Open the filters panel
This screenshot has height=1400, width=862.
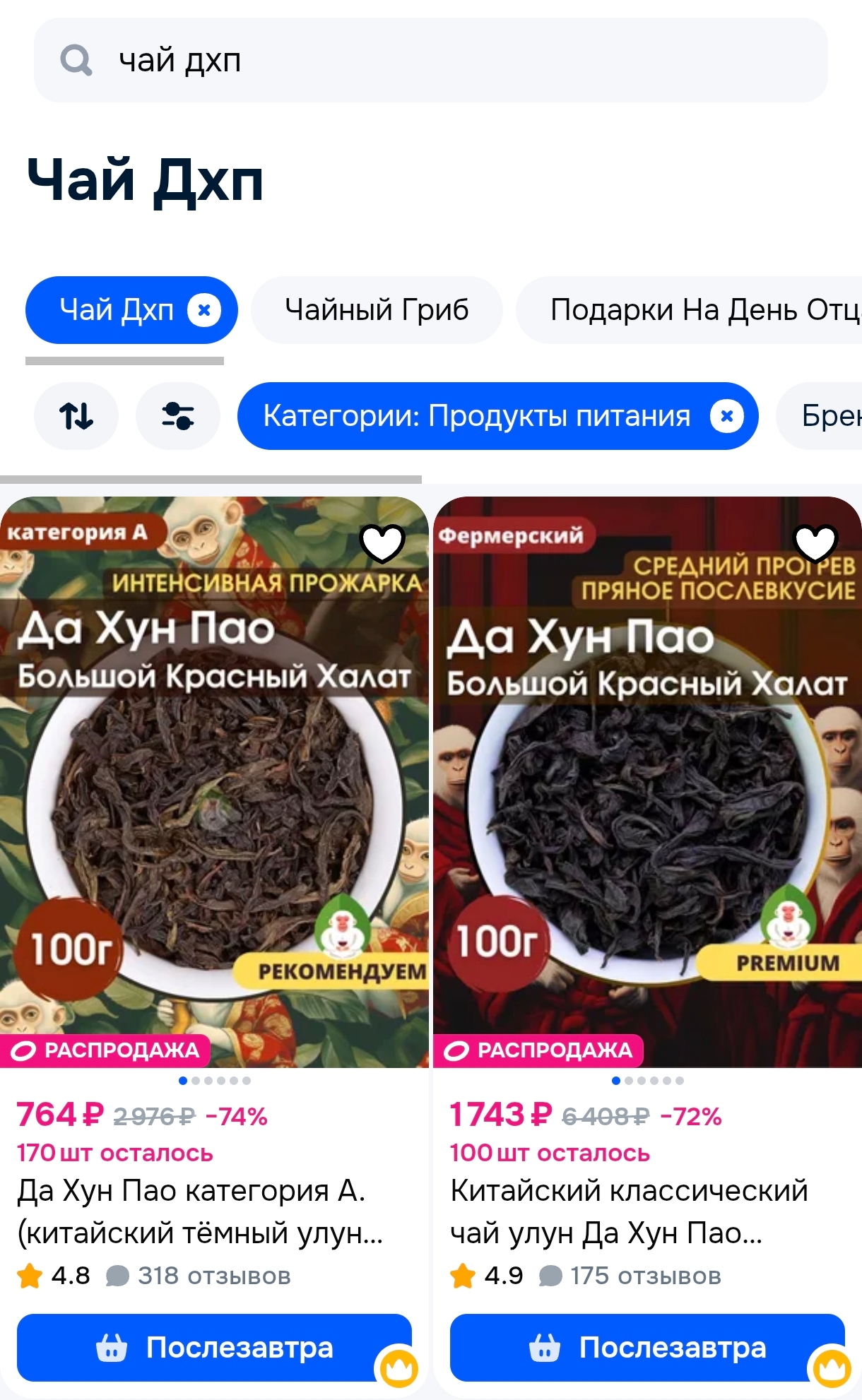pos(178,416)
